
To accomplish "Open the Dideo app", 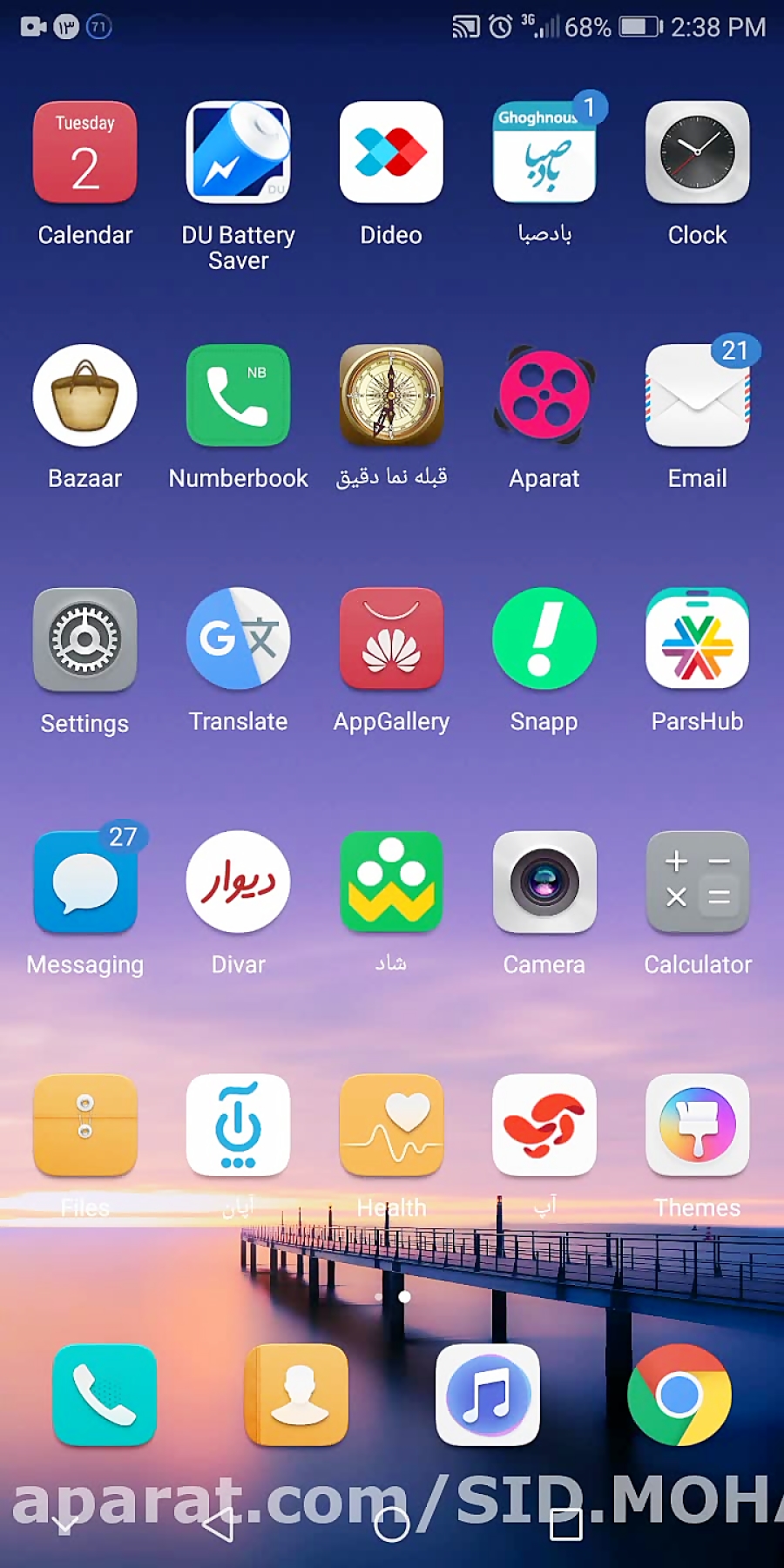I will coord(391,153).
